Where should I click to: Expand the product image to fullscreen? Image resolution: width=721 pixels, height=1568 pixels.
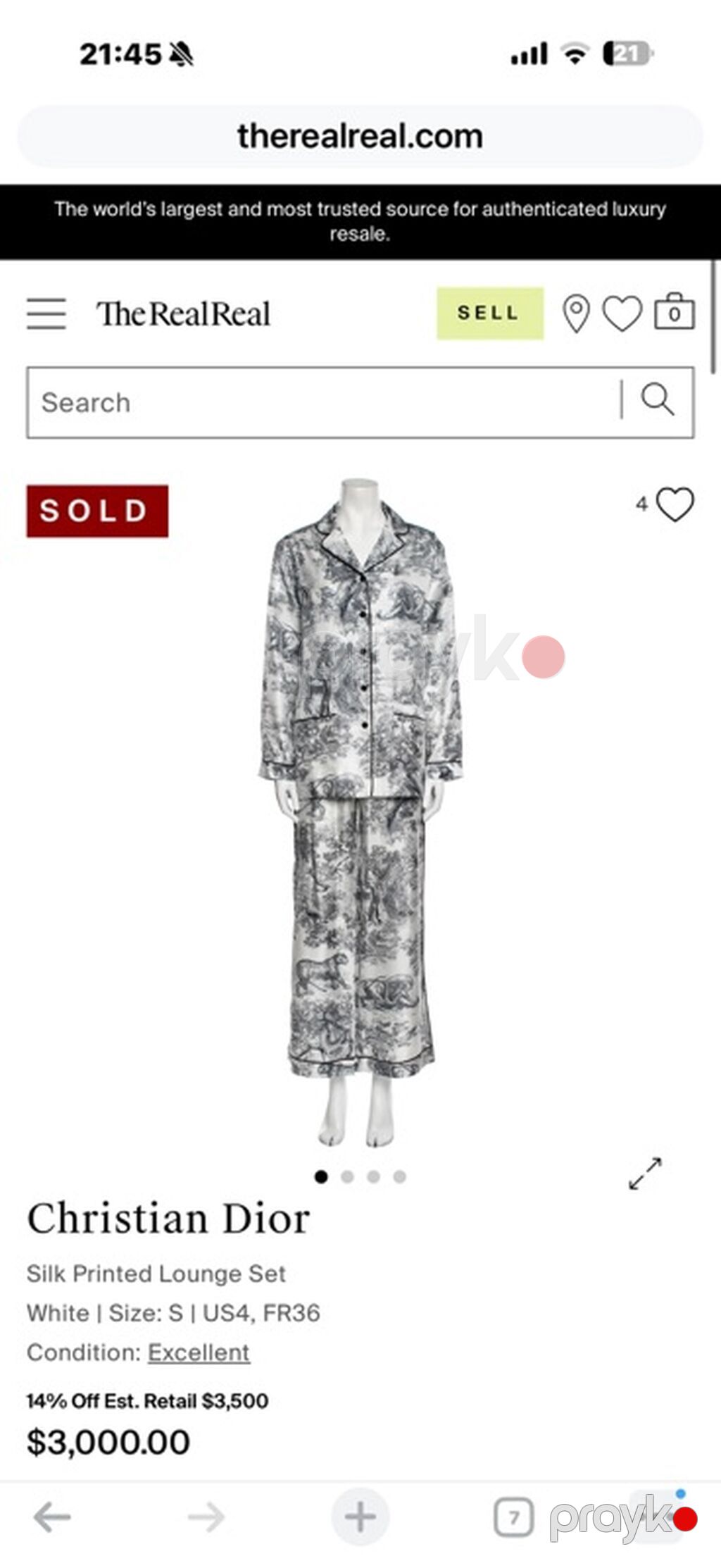tap(645, 1174)
